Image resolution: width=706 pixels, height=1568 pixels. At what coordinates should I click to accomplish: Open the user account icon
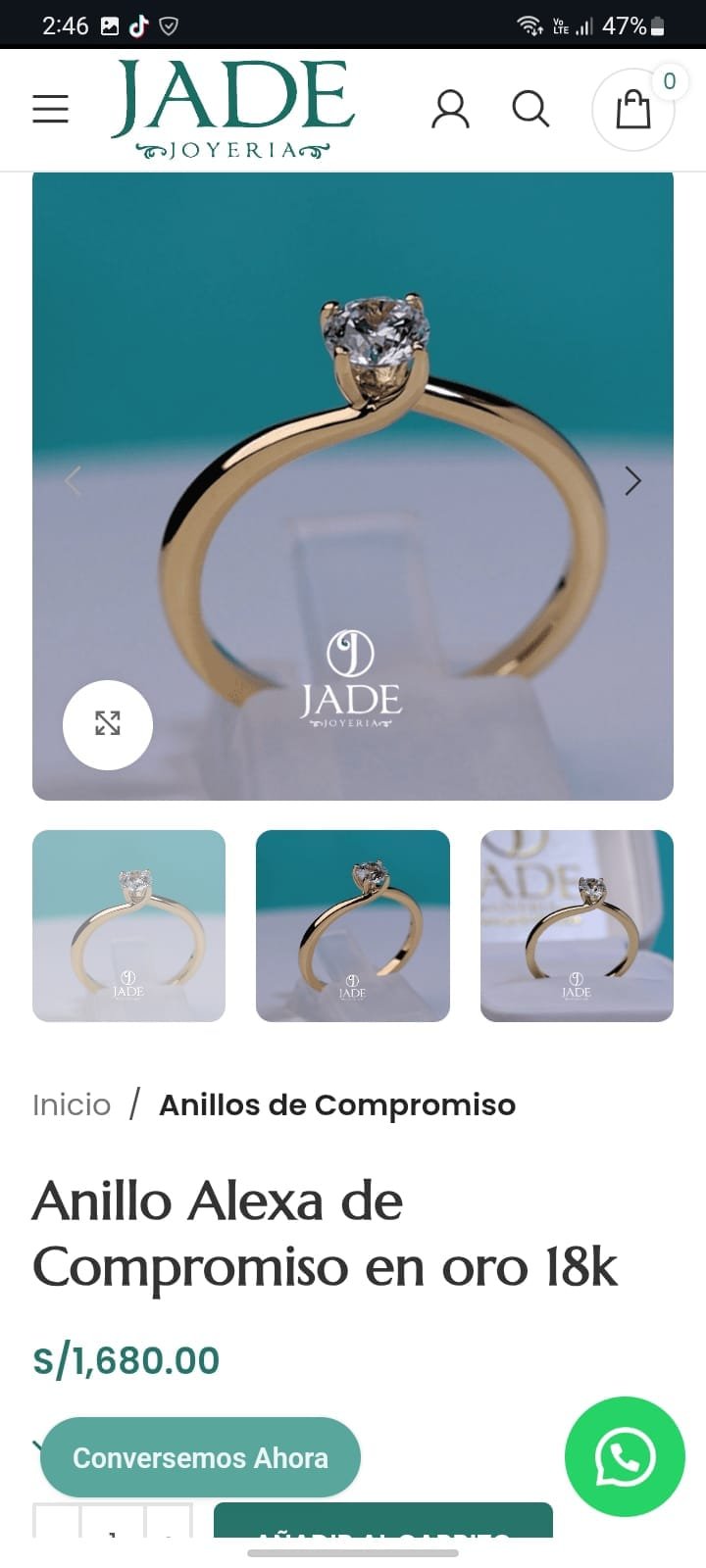pyautogui.click(x=450, y=109)
